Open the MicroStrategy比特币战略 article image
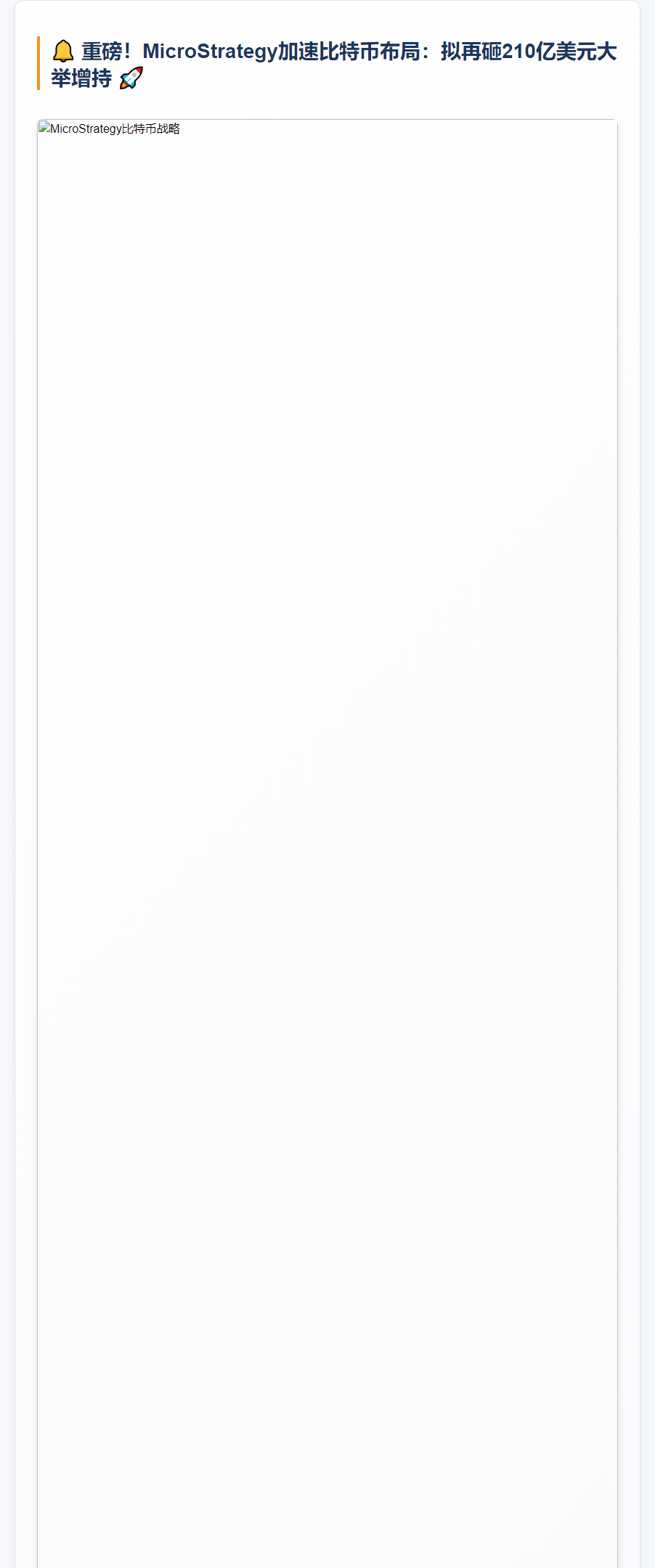Viewport: 655px width, 1568px height. tap(327, 842)
